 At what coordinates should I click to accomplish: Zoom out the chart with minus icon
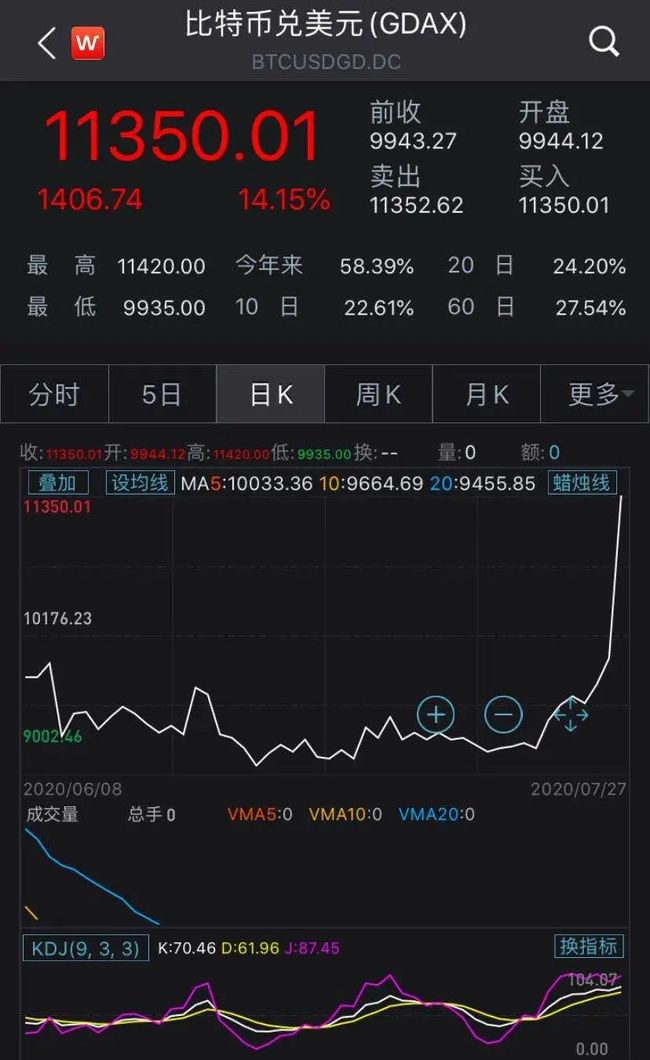click(x=503, y=715)
